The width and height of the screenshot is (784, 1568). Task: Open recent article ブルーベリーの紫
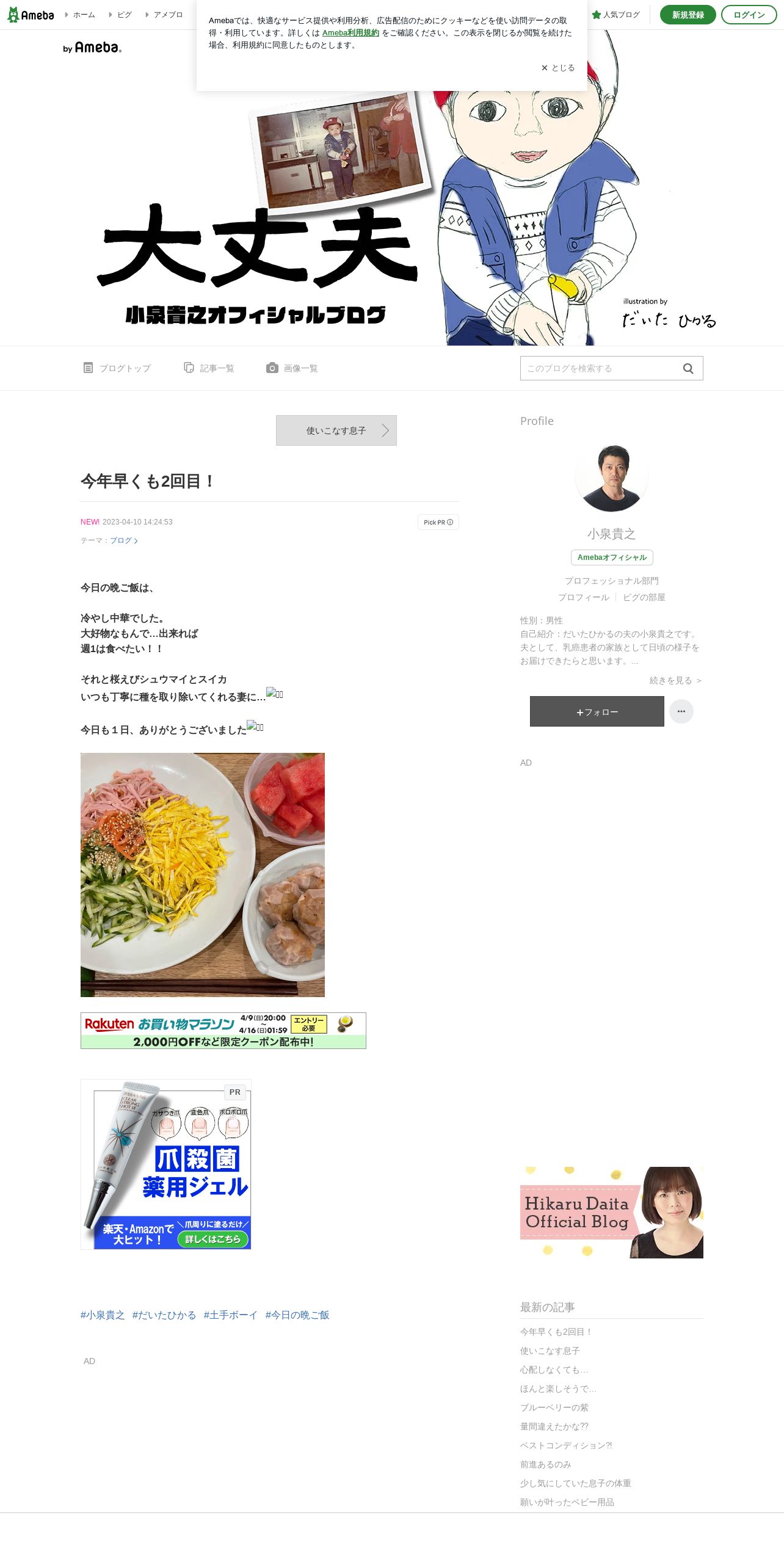tap(554, 1407)
